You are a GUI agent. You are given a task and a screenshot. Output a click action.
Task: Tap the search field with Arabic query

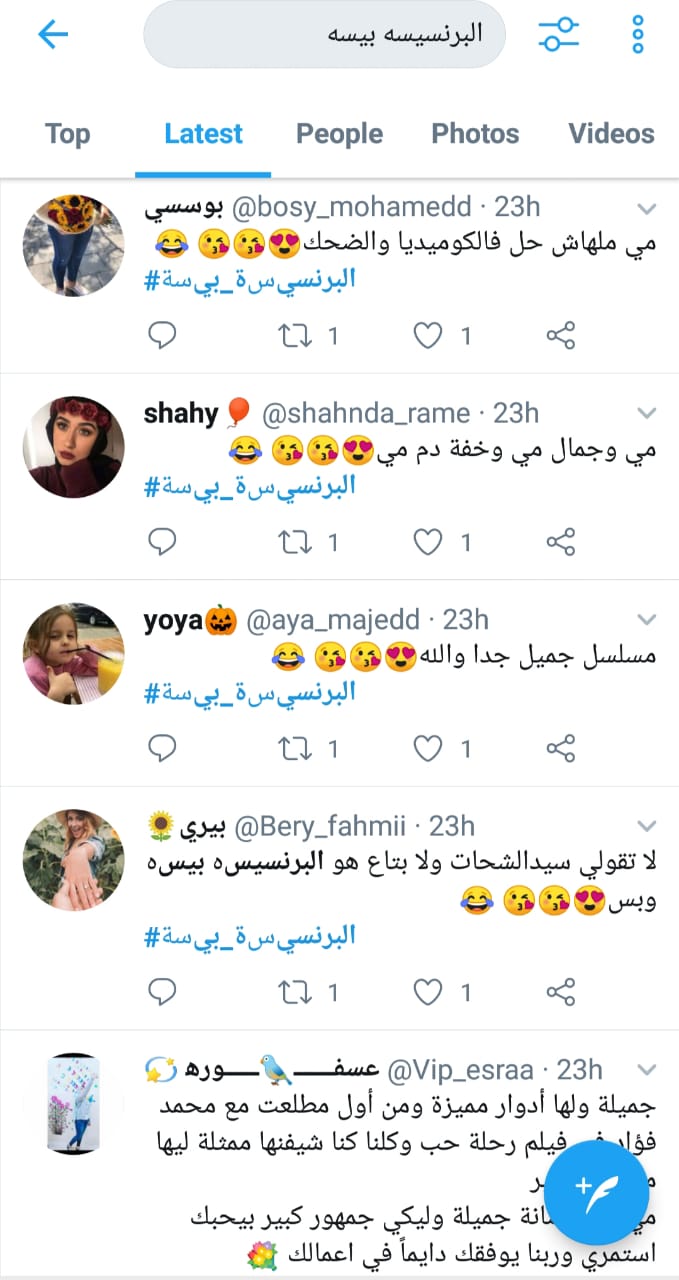(324, 35)
